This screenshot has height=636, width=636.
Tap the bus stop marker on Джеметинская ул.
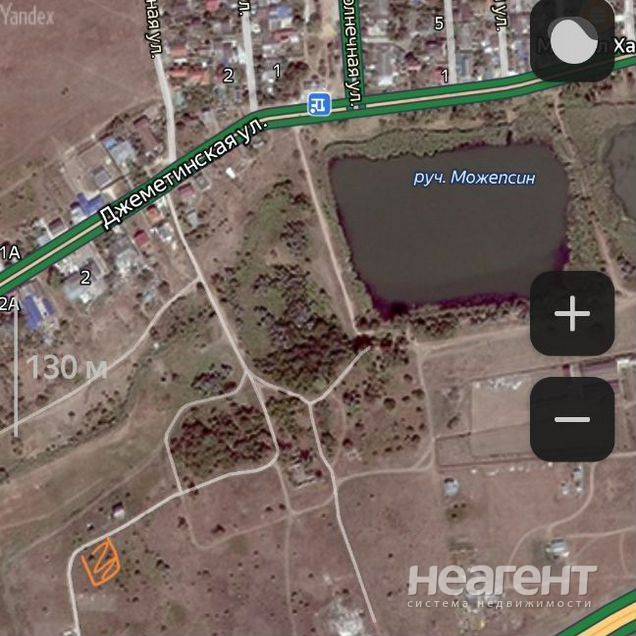319,104
